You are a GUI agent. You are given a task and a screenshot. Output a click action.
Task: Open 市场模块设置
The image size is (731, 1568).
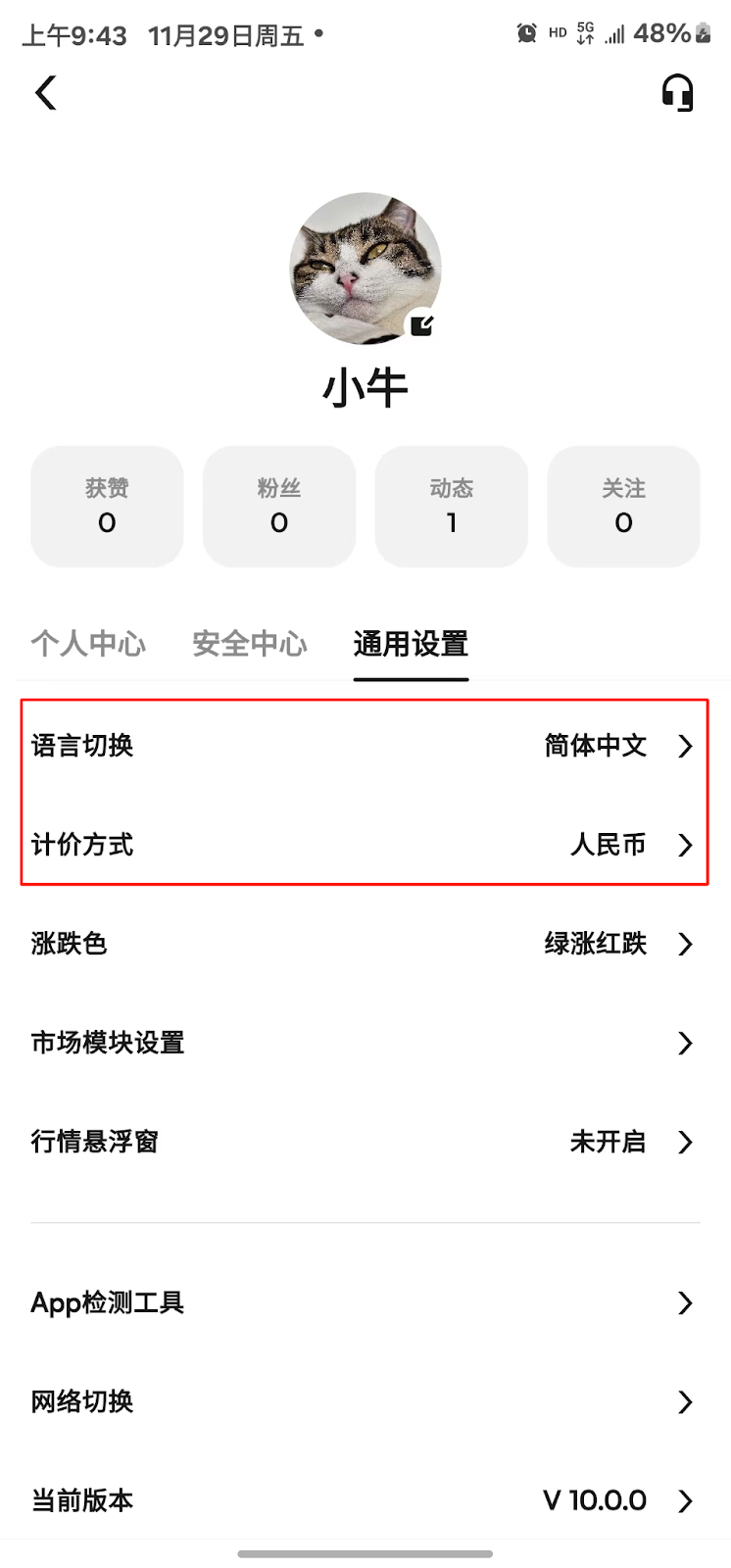[365, 1043]
